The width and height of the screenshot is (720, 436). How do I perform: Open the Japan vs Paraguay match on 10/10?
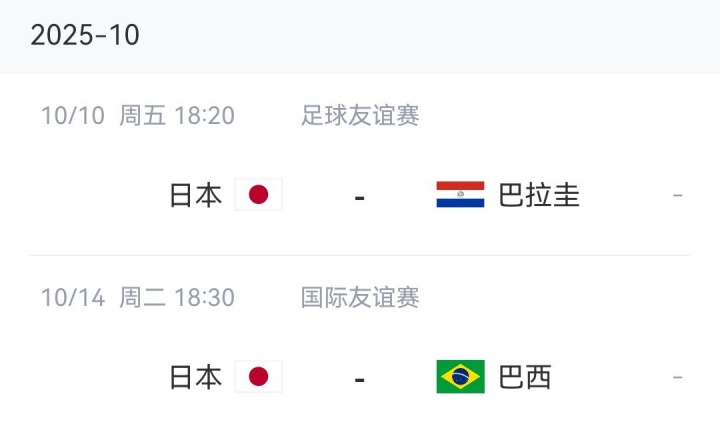coord(359,194)
